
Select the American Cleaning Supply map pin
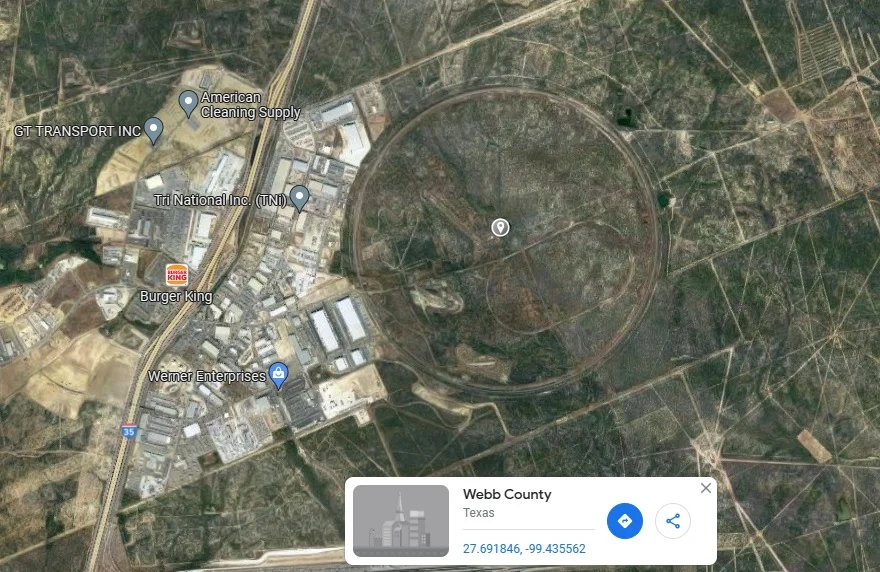[188, 102]
